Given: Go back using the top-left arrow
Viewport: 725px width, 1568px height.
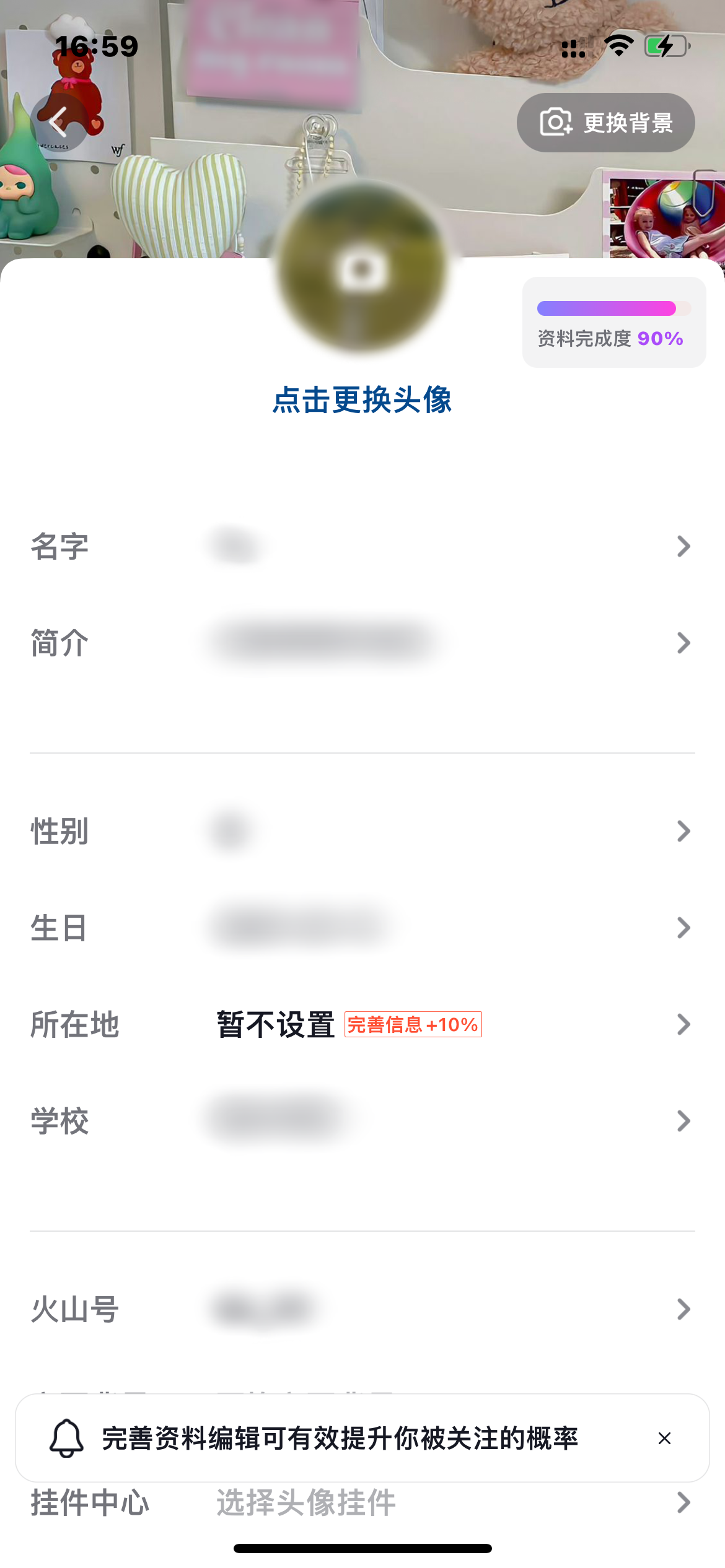Looking at the screenshot, I should (59, 122).
